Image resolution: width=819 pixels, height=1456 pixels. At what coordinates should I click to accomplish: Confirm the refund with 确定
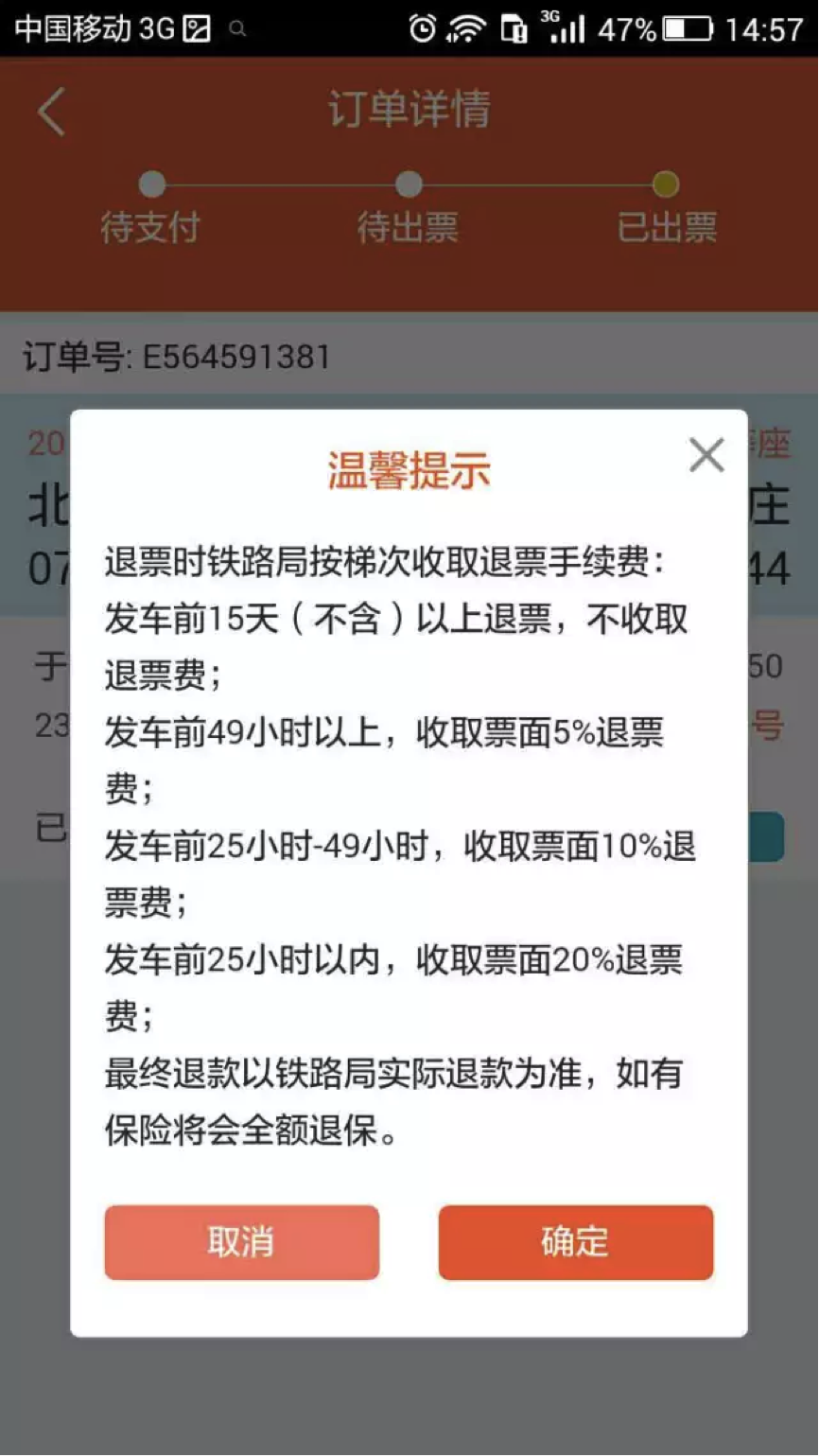(575, 1242)
